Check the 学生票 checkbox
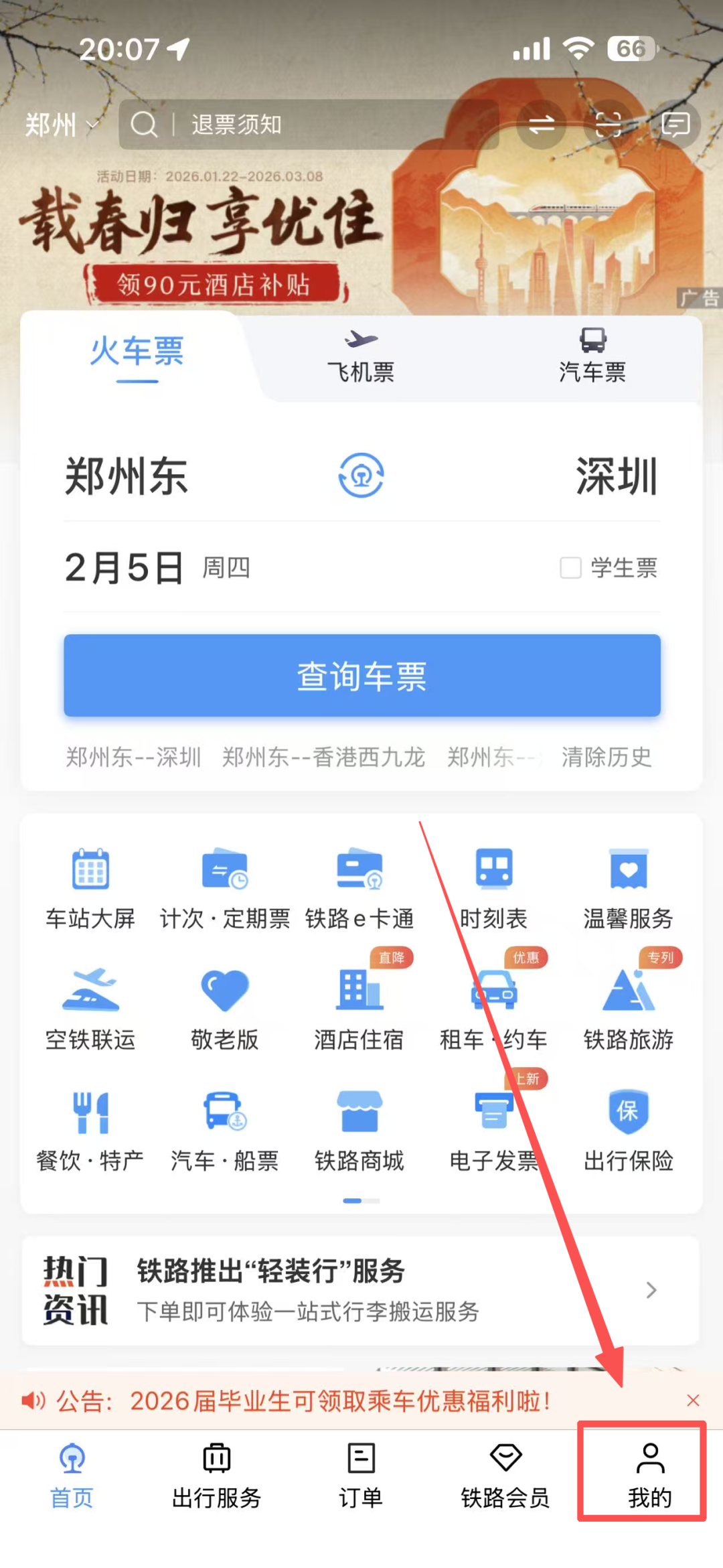 coord(570,568)
